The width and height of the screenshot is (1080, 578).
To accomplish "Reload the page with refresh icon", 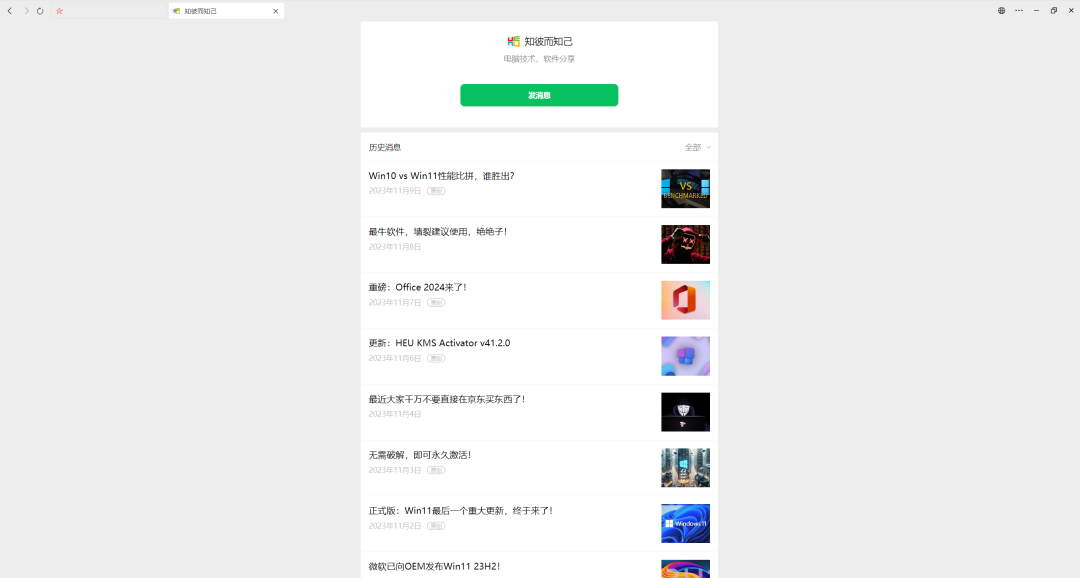I will [40, 11].
